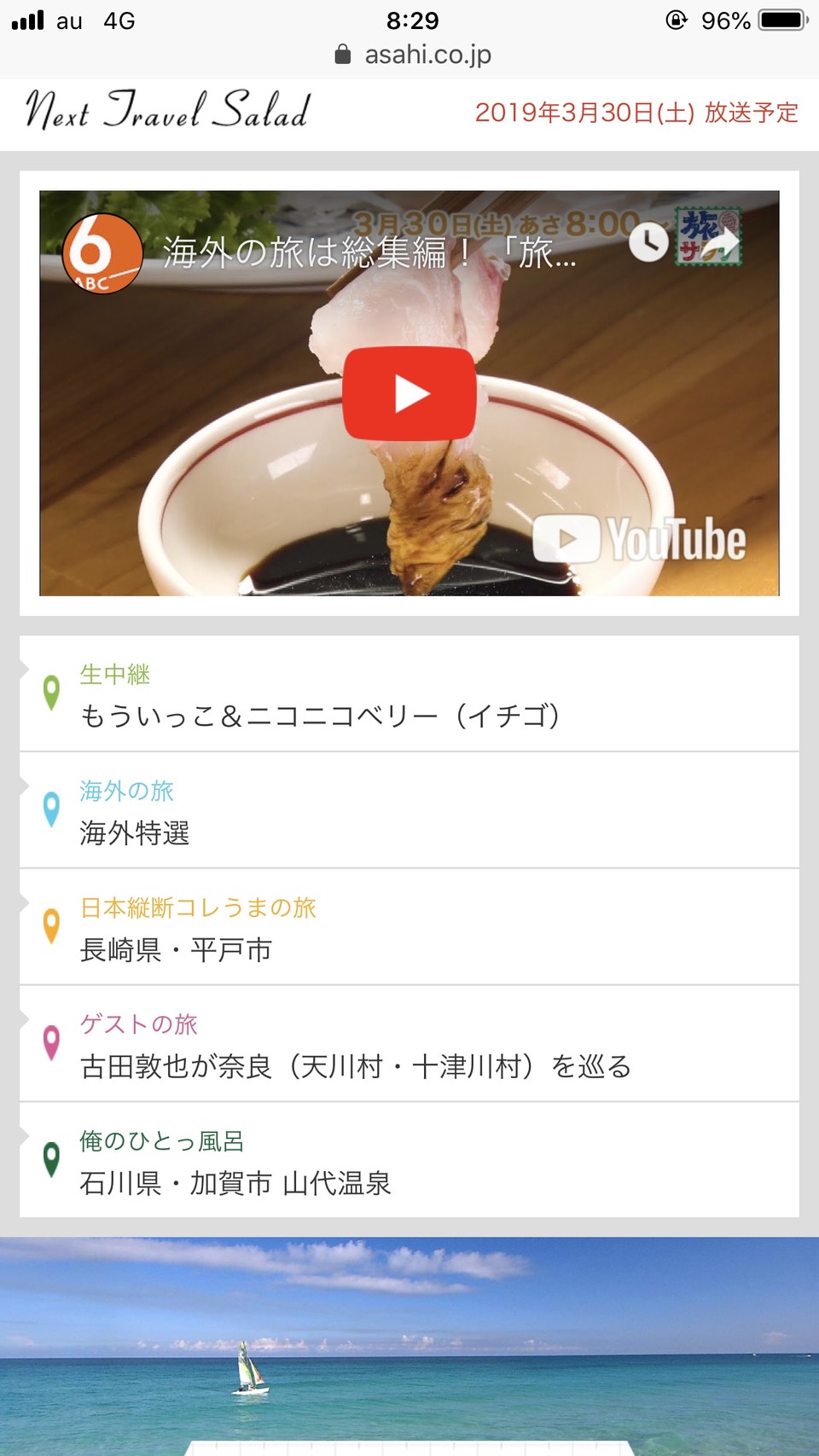Screen dimensions: 819x1456
Task: Select 日本縦断コレうまの旅 長崎県・平戸市
Action: point(409,928)
